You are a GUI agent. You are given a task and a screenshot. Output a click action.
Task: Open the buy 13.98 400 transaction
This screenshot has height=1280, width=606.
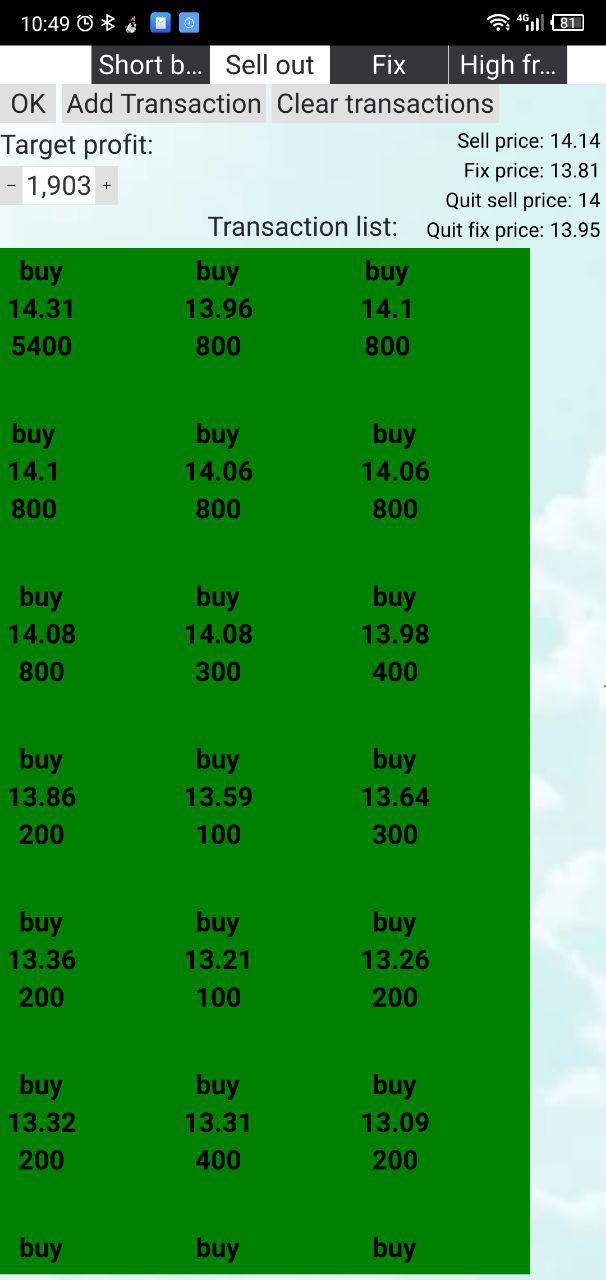pos(395,634)
